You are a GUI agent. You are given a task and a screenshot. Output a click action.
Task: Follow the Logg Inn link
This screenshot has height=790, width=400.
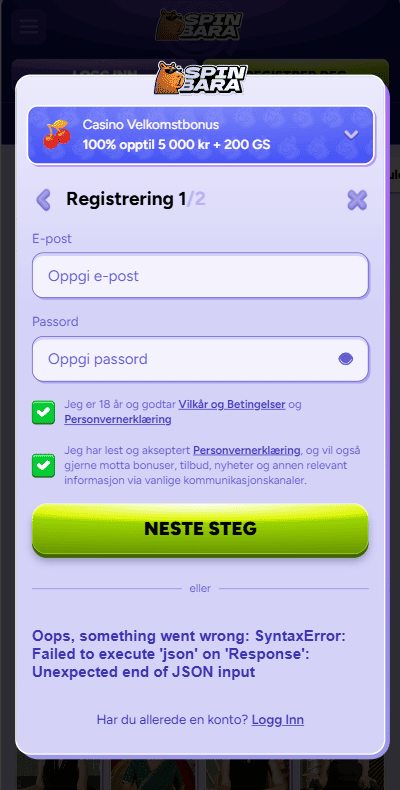[x=278, y=719]
